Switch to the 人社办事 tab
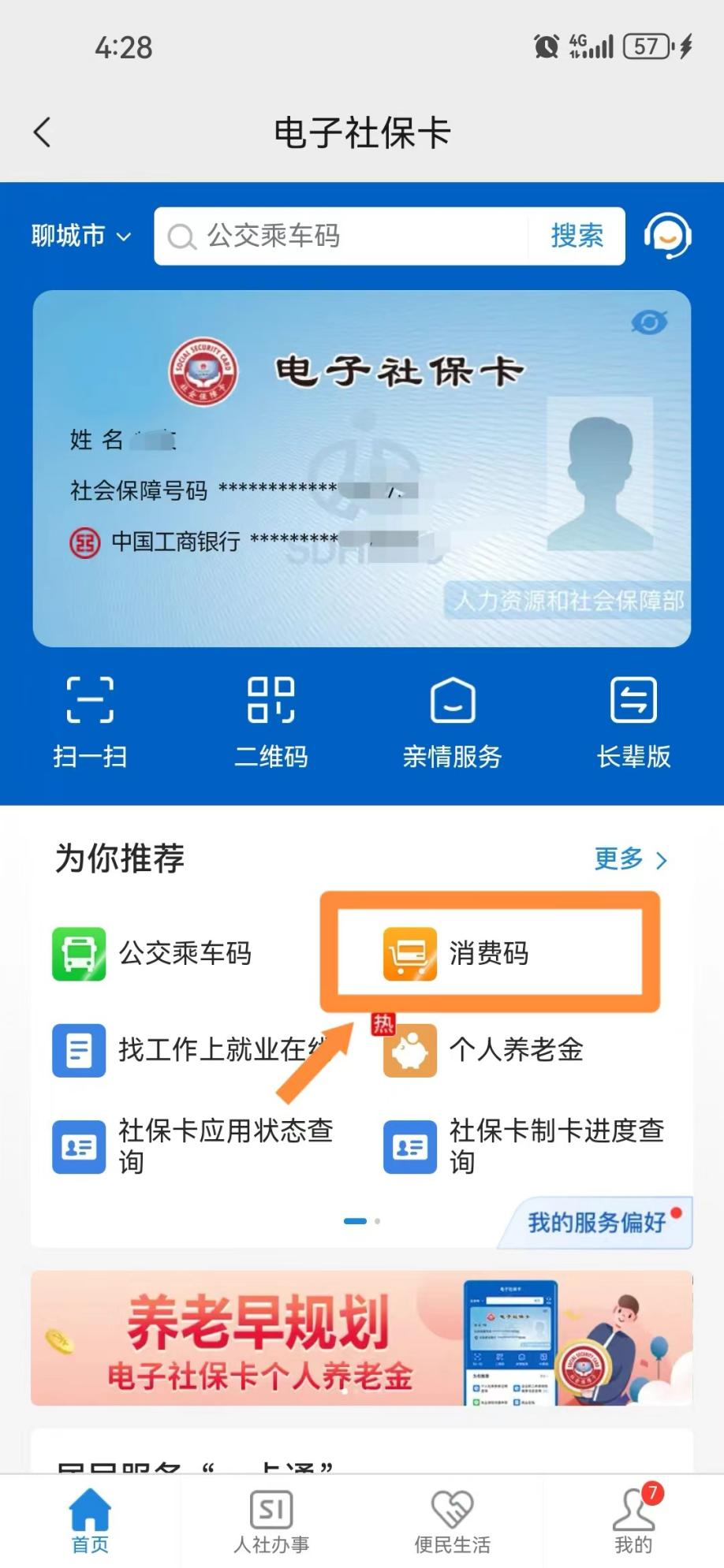Screen dimensions: 724x1568 tap(271, 1521)
